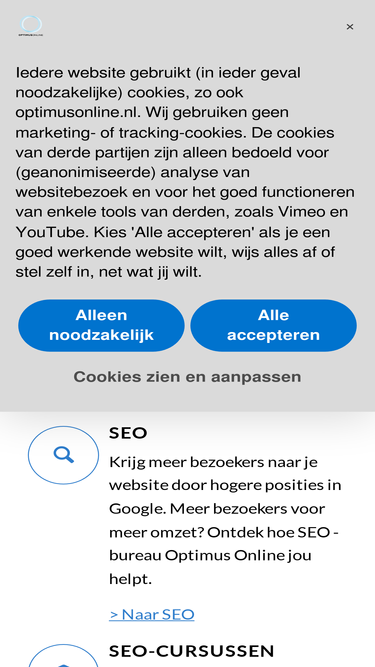Open Cookies zien en aanpassen
This screenshot has height=667, width=375.
coord(188,376)
